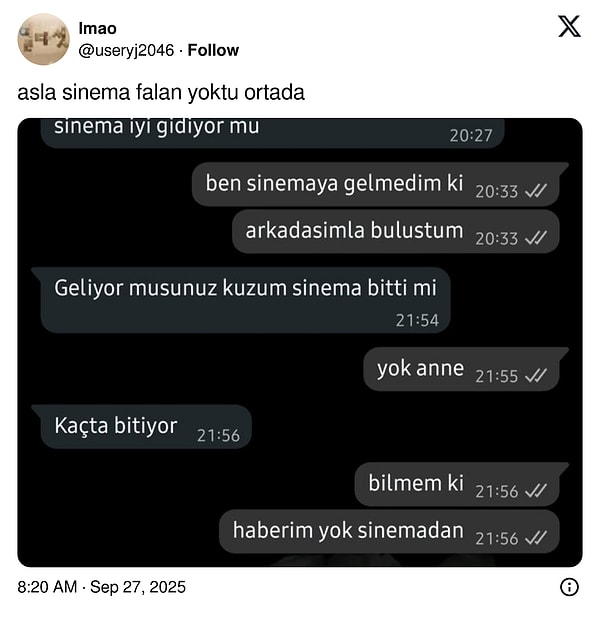This screenshot has height=617, width=600.
Task: Follow the user @useryj2046
Action: [x=213, y=50]
